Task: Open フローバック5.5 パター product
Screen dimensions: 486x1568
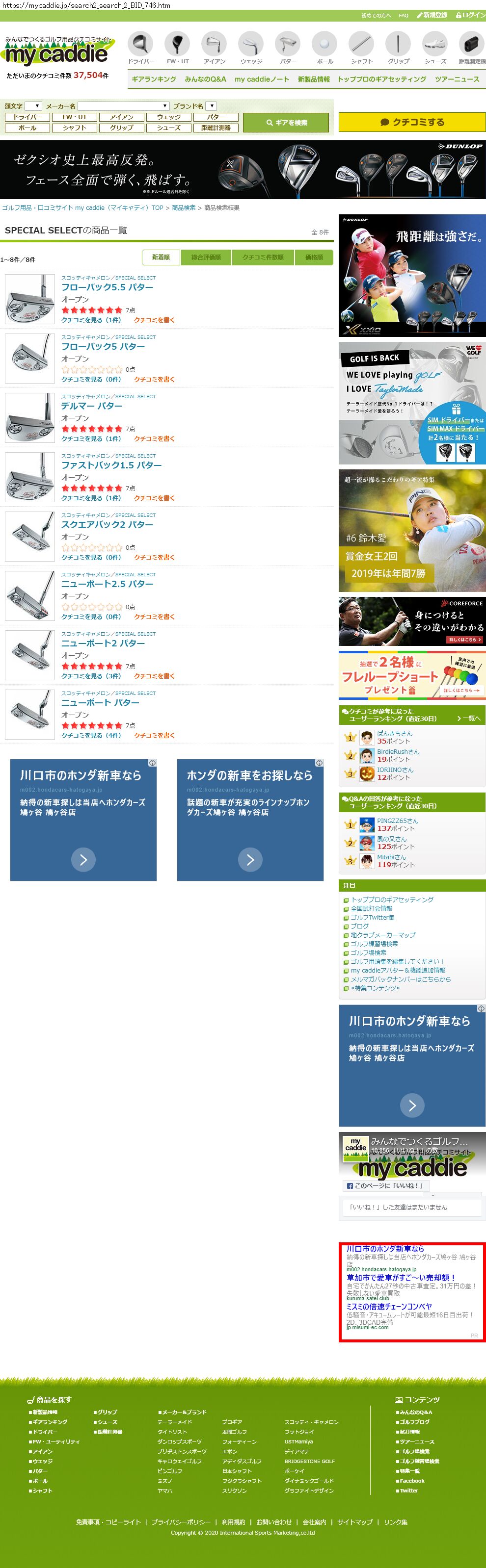Action: click(107, 287)
